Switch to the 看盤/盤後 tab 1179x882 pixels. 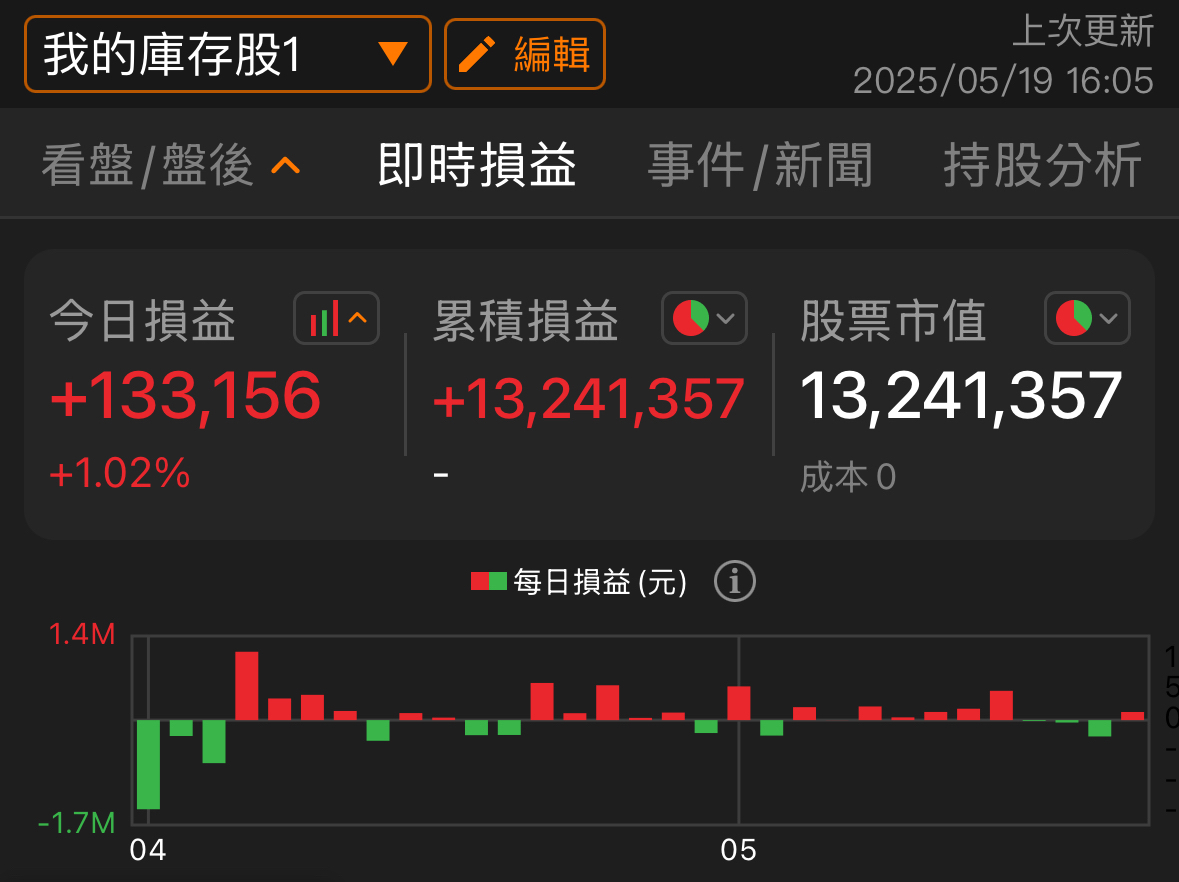pyautogui.click(x=171, y=165)
